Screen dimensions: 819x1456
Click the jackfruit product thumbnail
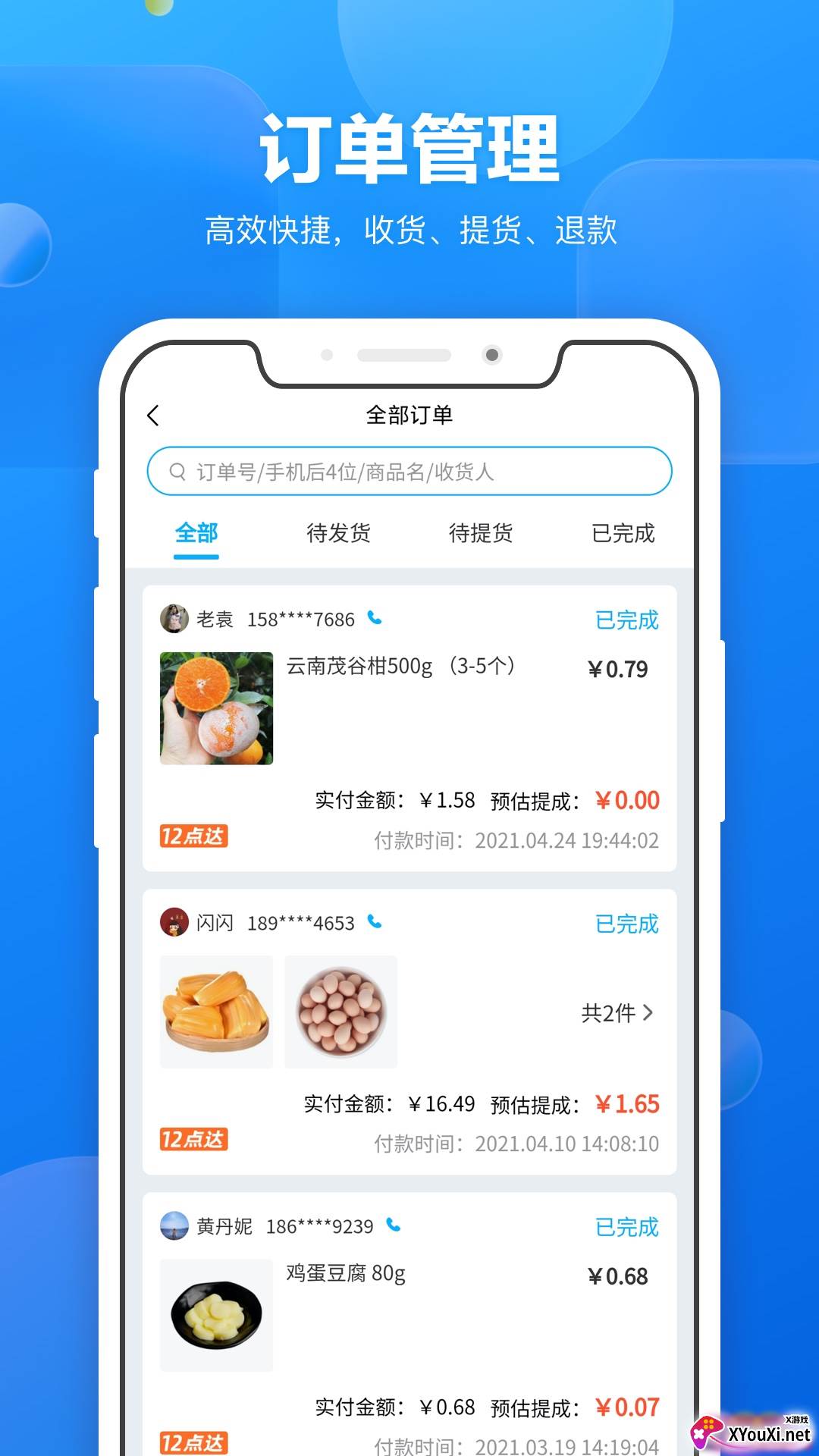pyautogui.click(x=216, y=1012)
